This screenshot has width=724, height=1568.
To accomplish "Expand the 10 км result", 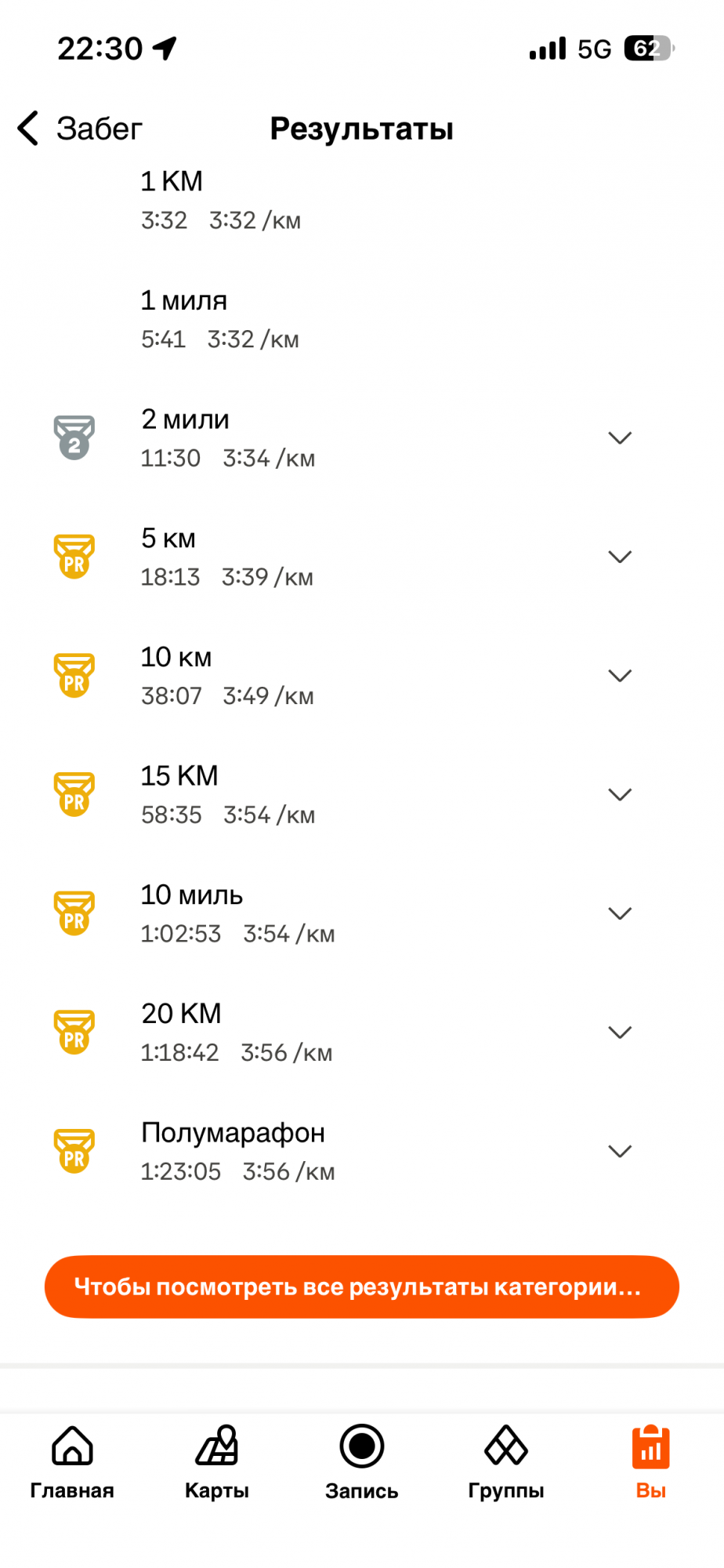I will tap(620, 676).
